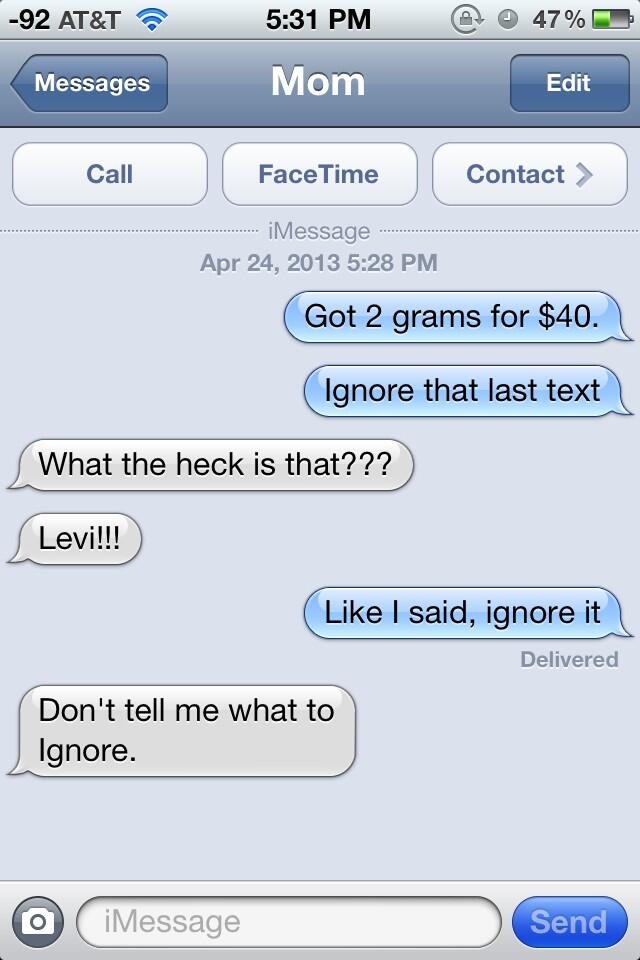Image resolution: width=640 pixels, height=960 pixels.
Task: Go back to the Messages list
Action: pyautogui.click(x=90, y=84)
